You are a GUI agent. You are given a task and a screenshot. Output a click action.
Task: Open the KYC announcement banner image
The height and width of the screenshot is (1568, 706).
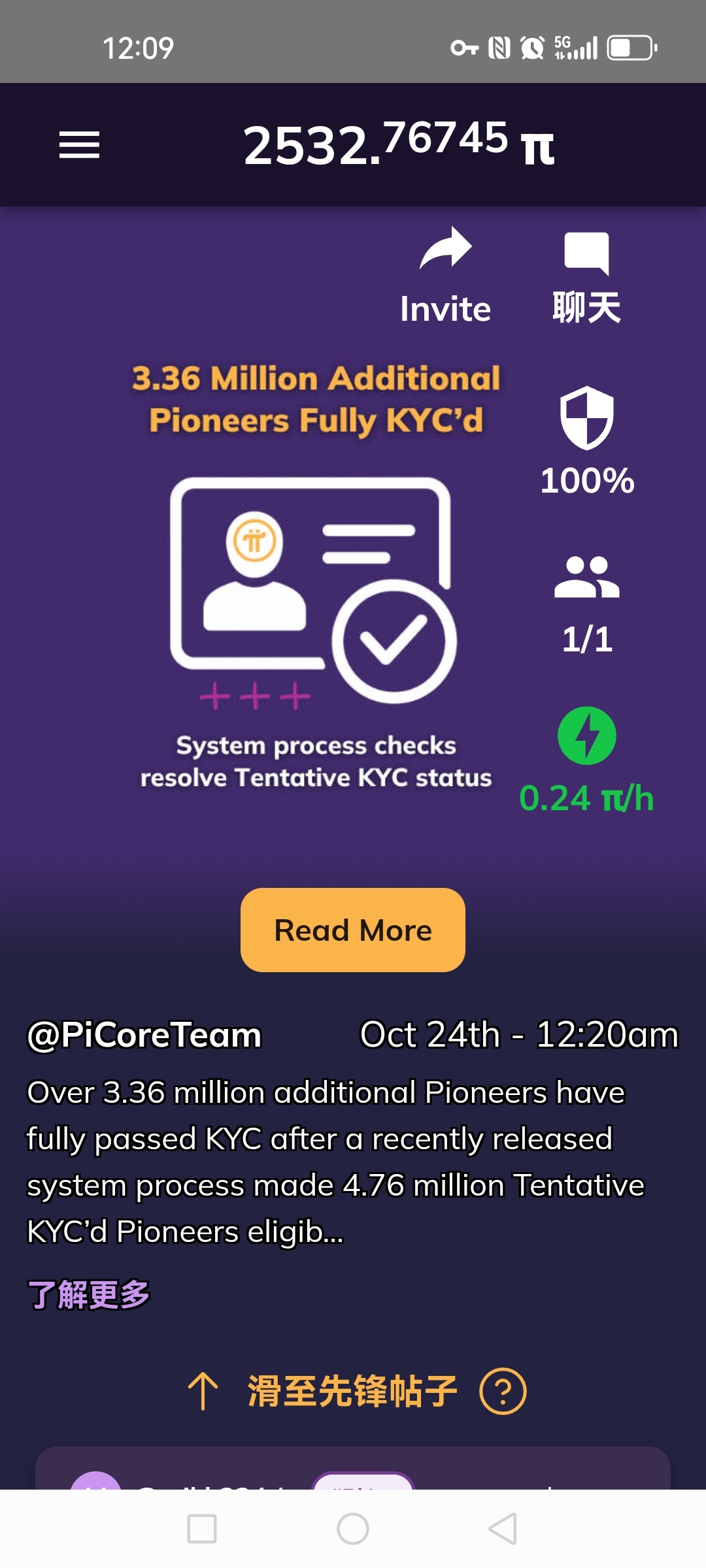tap(315, 575)
